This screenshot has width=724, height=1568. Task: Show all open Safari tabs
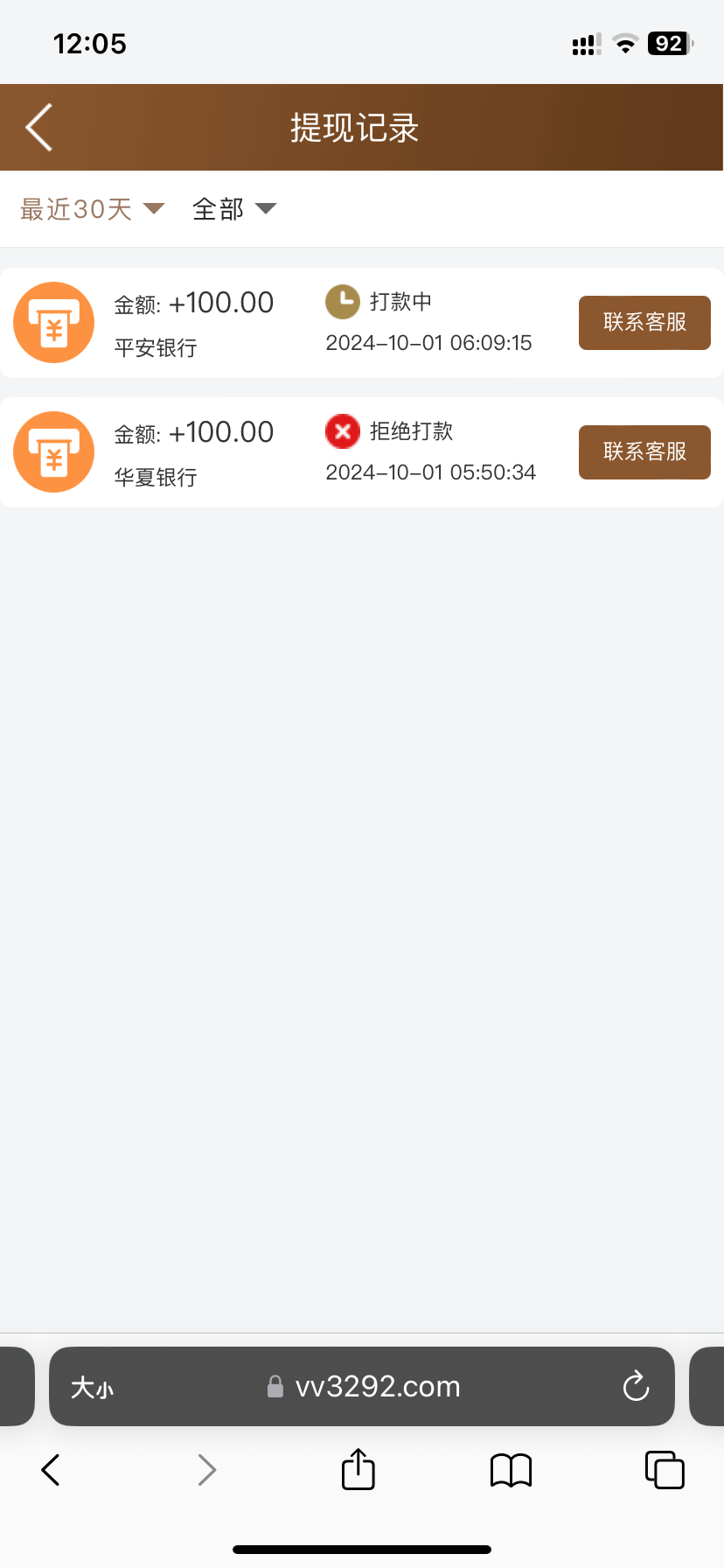pyautogui.click(x=665, y=1470)
